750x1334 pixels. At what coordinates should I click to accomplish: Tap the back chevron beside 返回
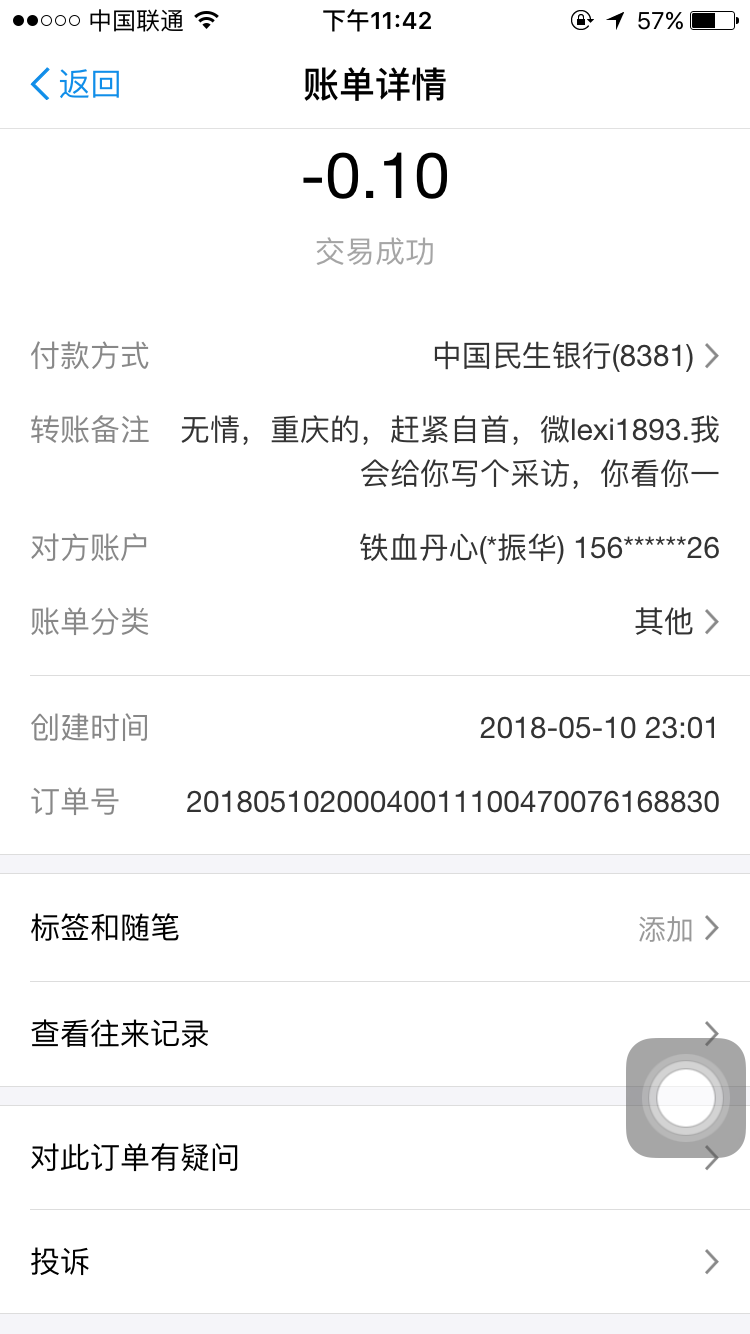[38, 86]
